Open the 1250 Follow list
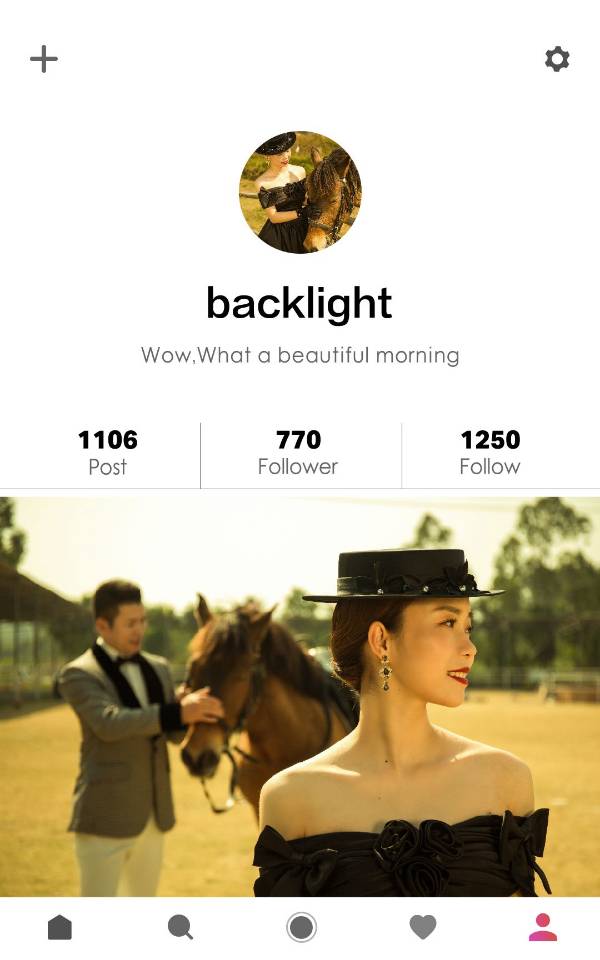The width and height of the screenshot is (600, 960). point(490,453)
